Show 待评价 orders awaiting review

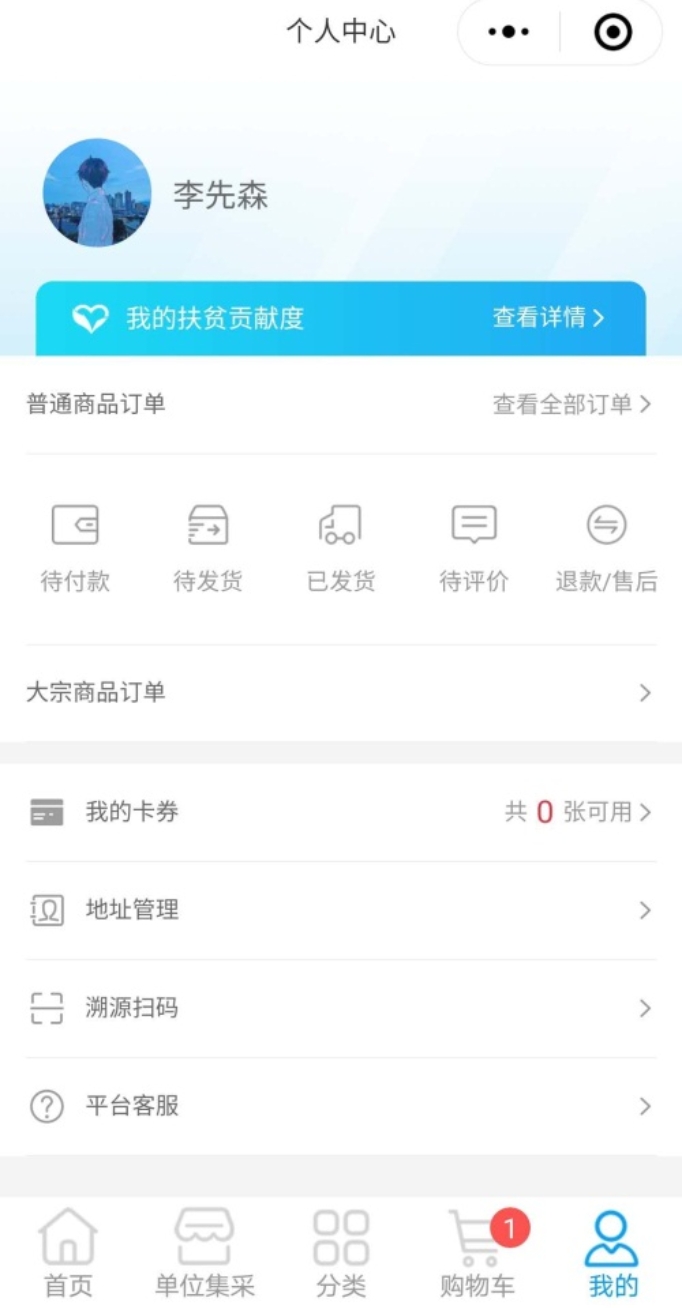click(x=474, y=547)
